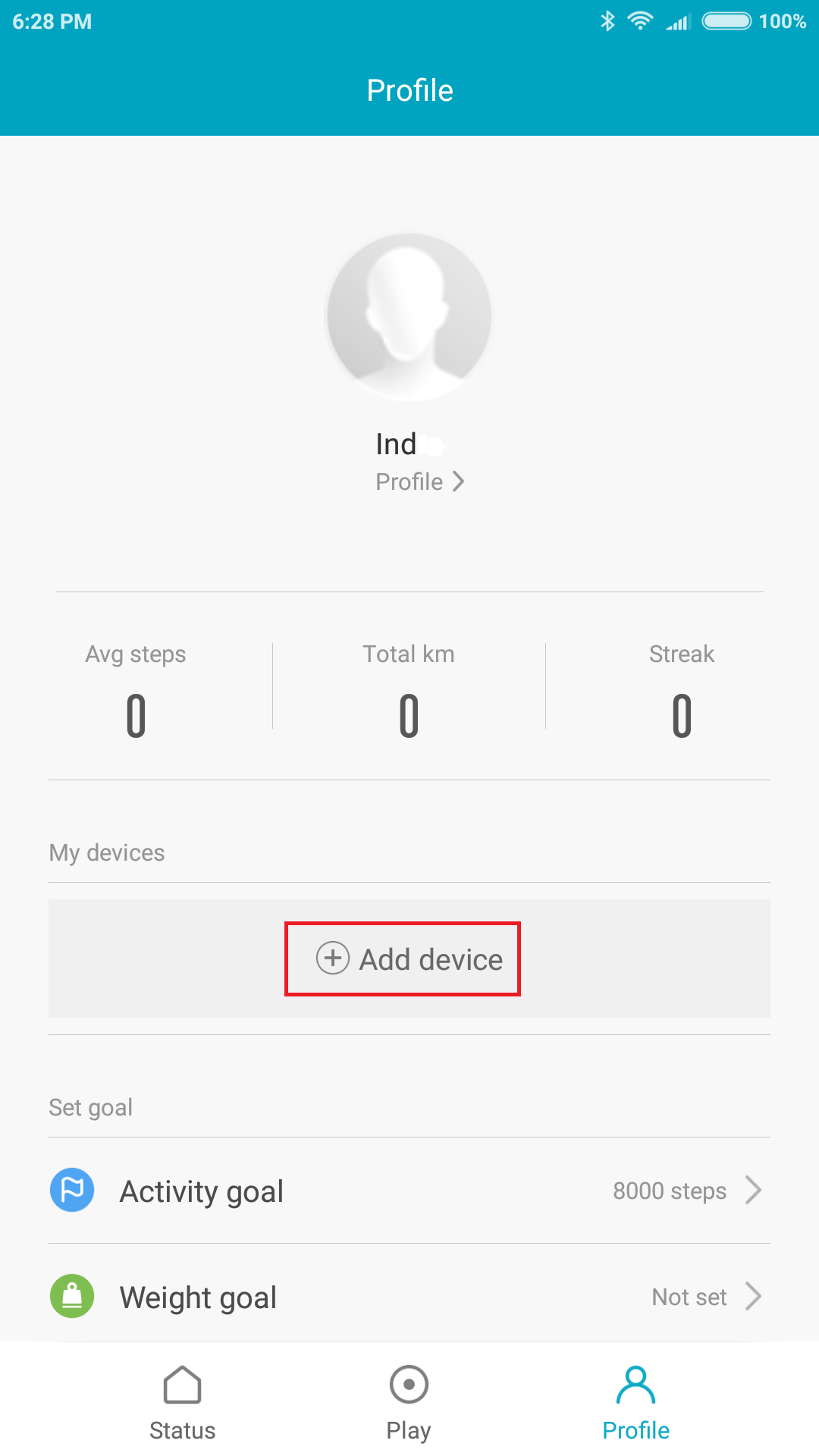Switch to the Play tab

point(409,1403)
